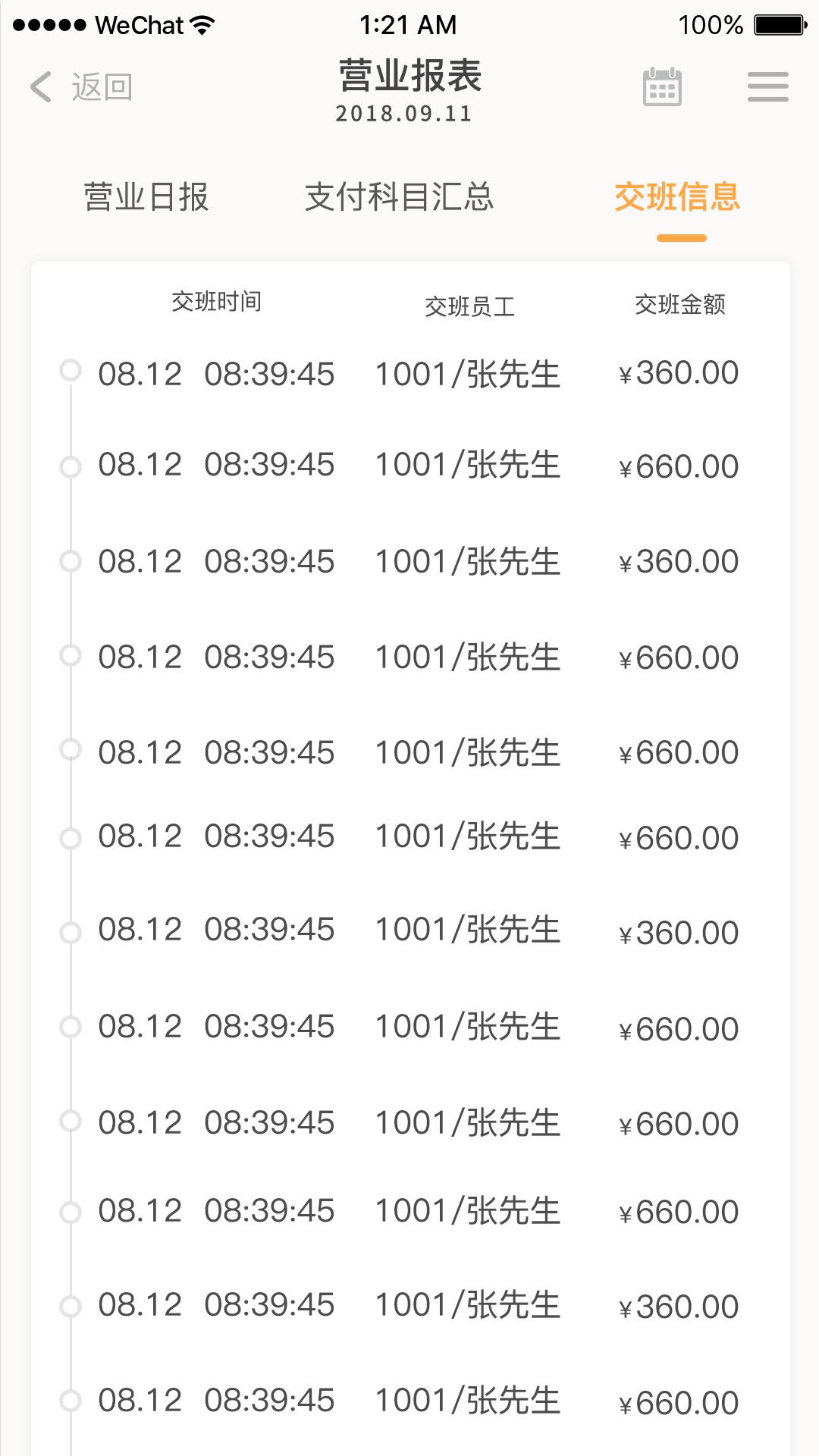
Task: Click the 交班金额 column header
Action: point(682,303)
